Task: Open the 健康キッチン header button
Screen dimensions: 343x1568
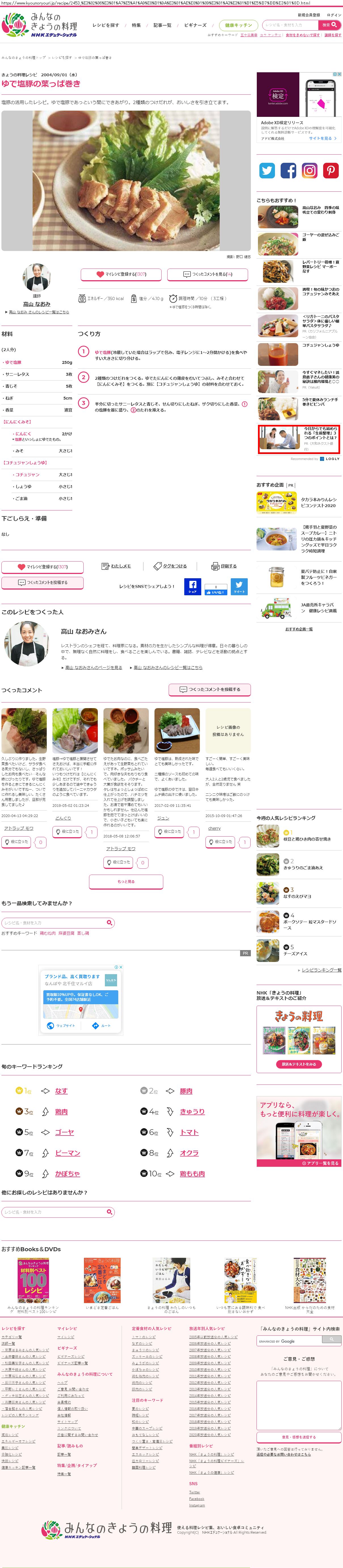Action: [238, 25]
